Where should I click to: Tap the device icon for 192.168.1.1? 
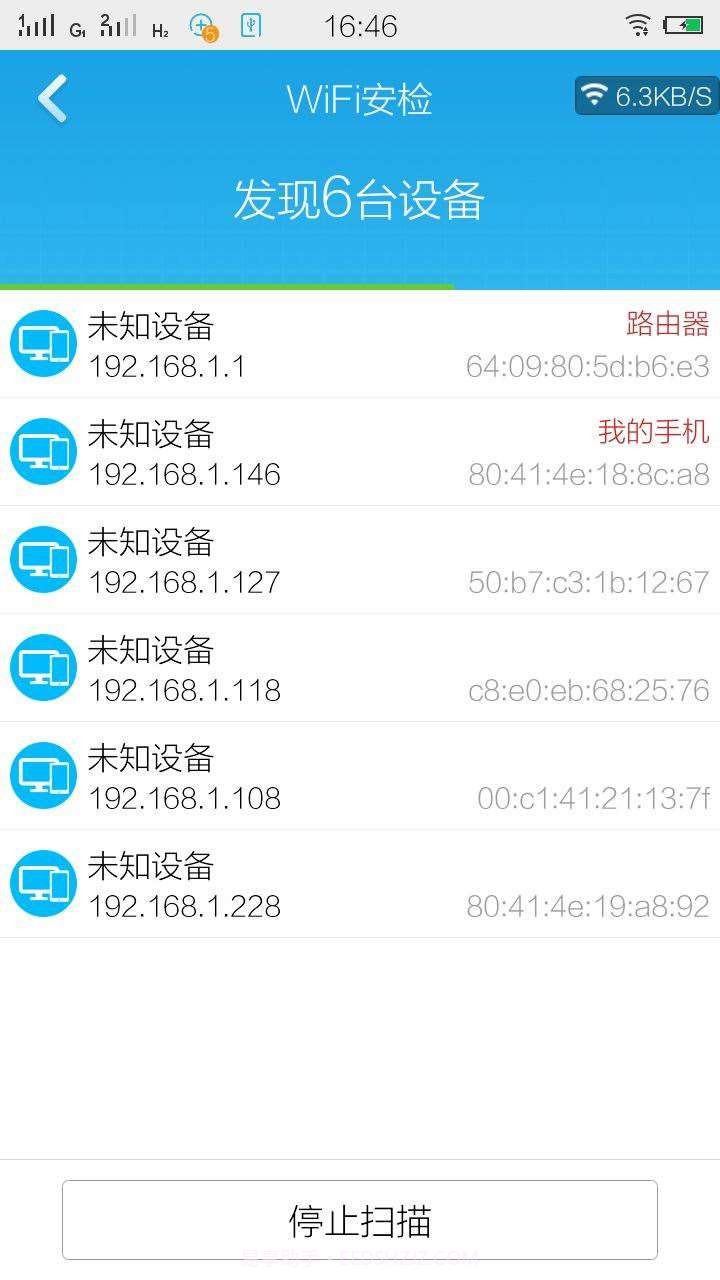[x=44, y=343]
